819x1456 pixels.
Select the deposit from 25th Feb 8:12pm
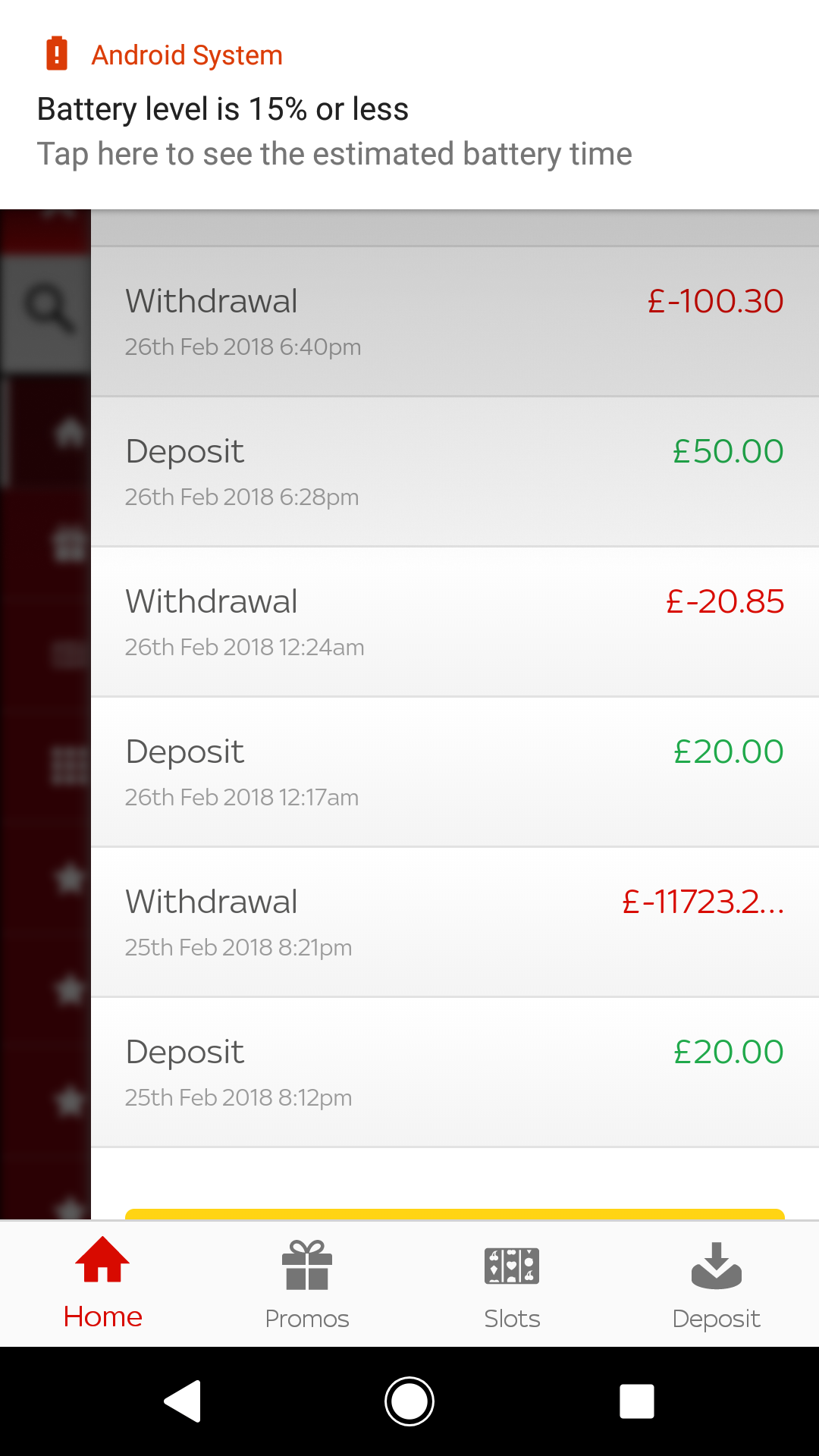tap(455, 1072)
